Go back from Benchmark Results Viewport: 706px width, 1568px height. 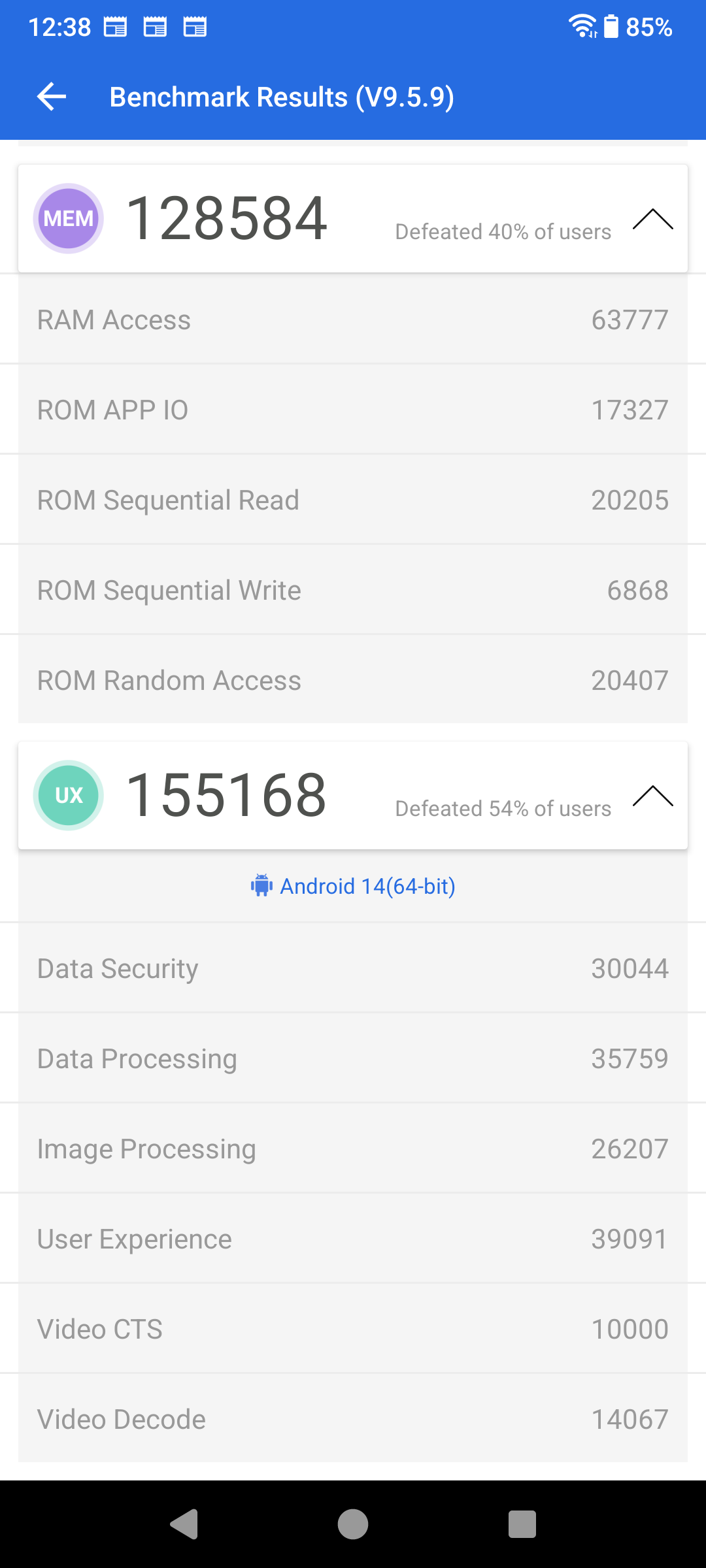click(52, 97)
